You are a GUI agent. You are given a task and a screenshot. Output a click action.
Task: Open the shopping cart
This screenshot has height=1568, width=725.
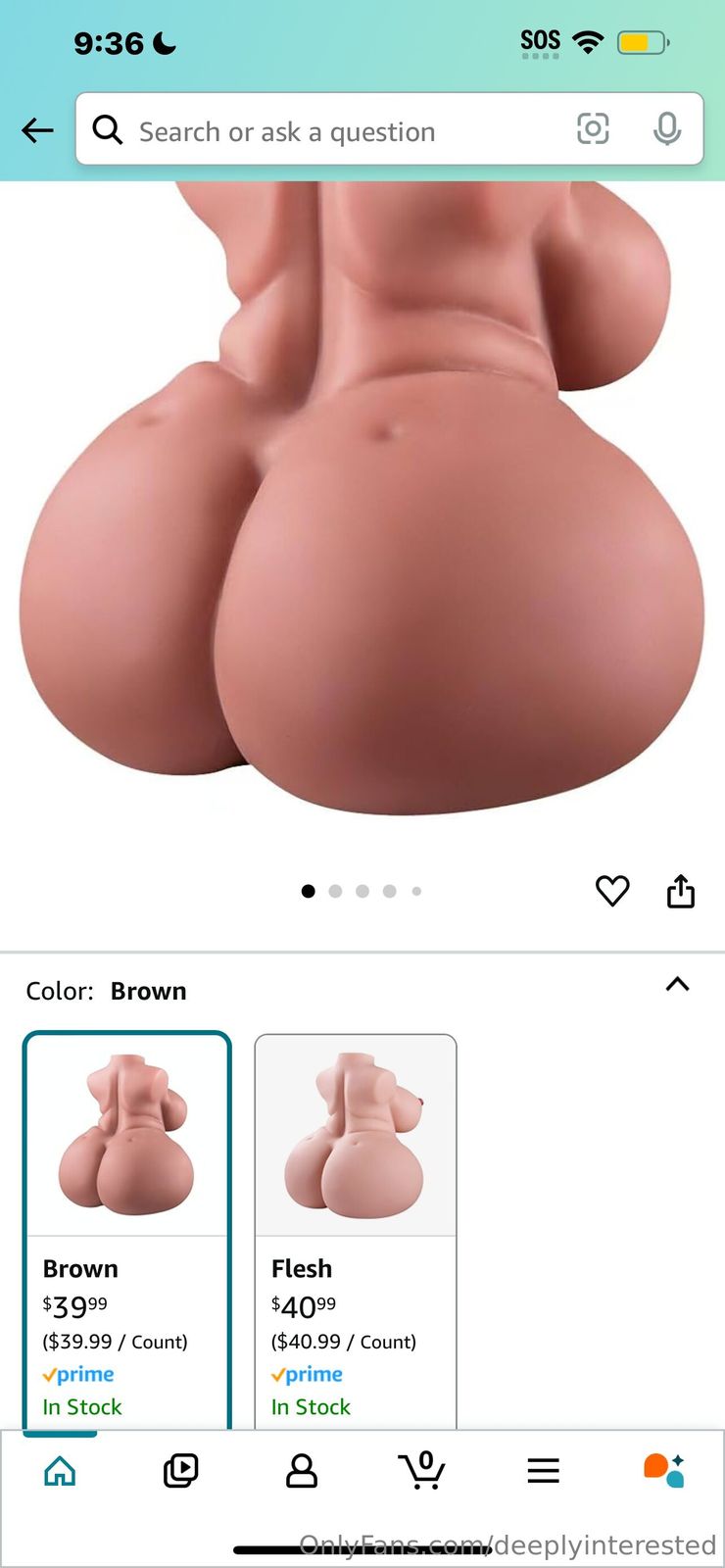(x=422, y=1470)
